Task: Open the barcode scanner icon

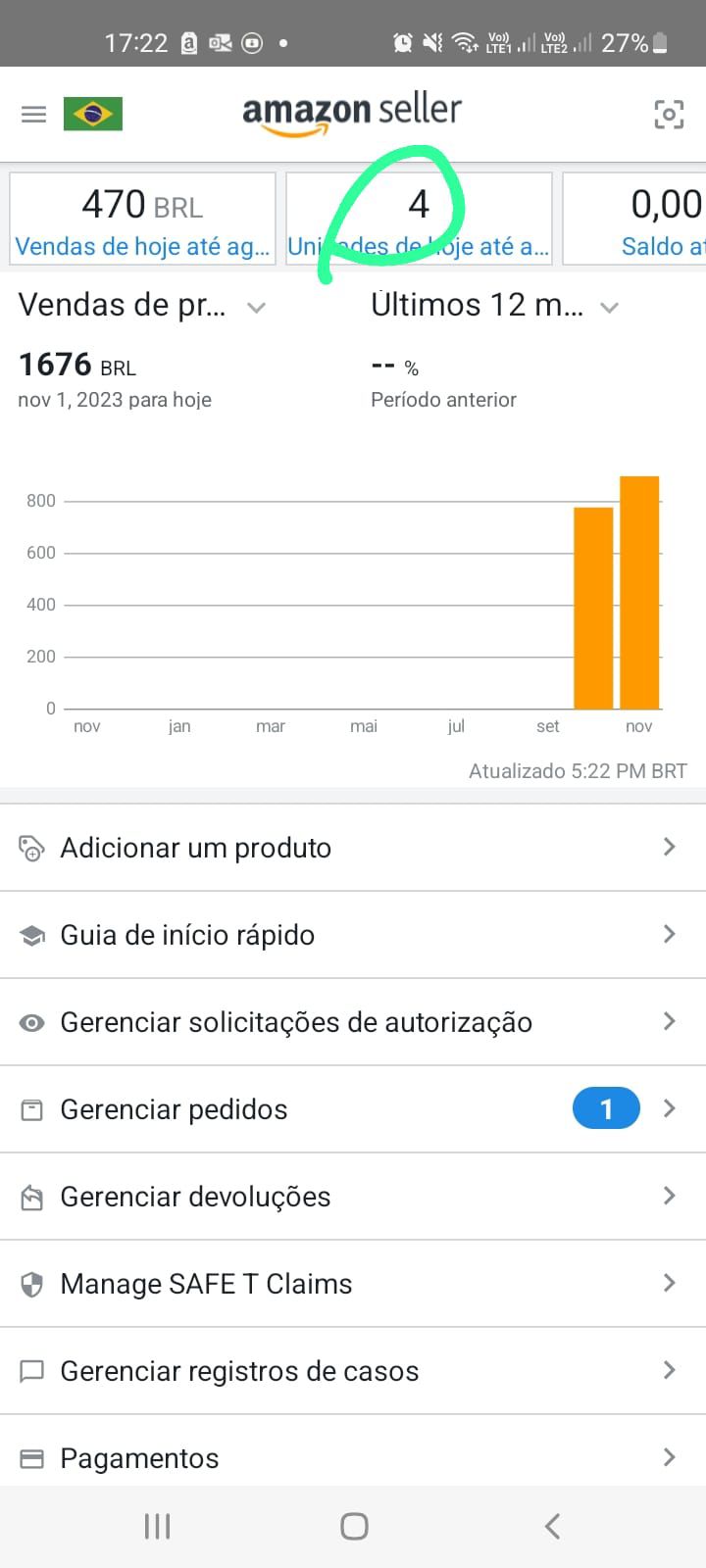Action: tap(669, 115)
